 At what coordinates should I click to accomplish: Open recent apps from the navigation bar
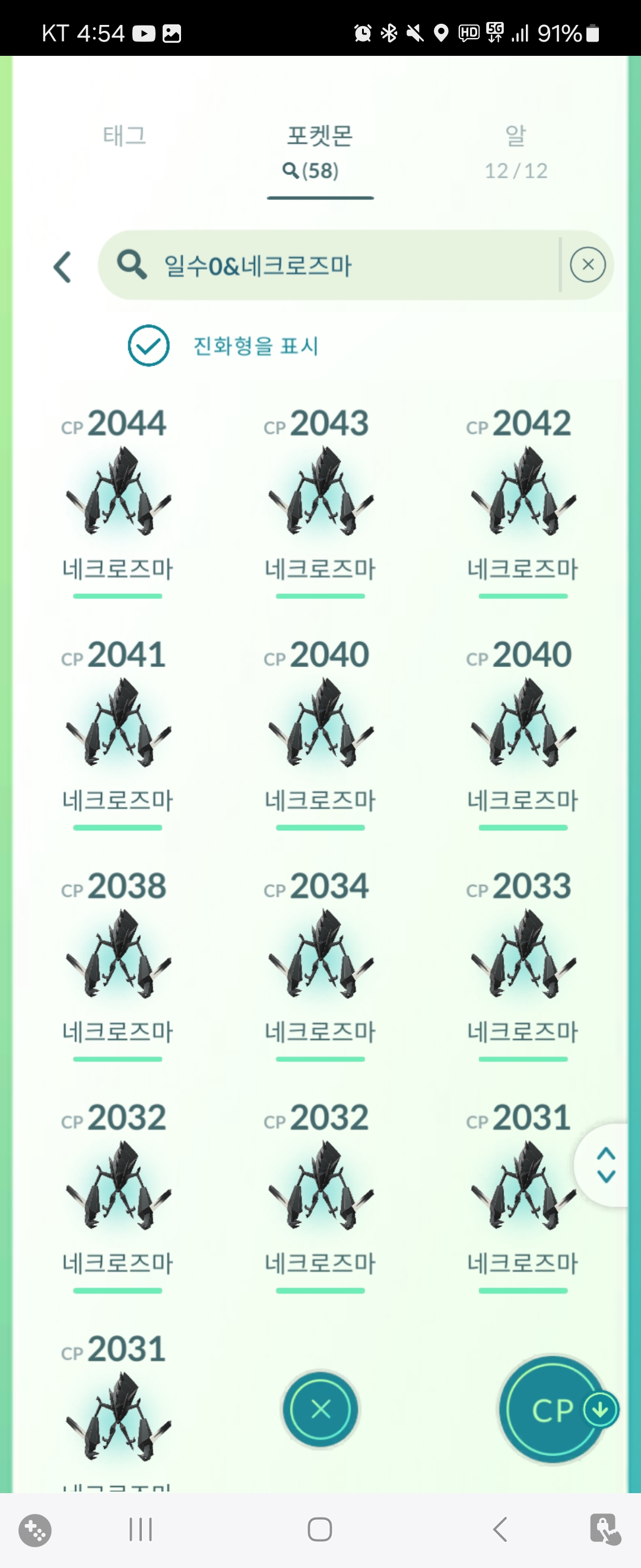coord(141,1529)
